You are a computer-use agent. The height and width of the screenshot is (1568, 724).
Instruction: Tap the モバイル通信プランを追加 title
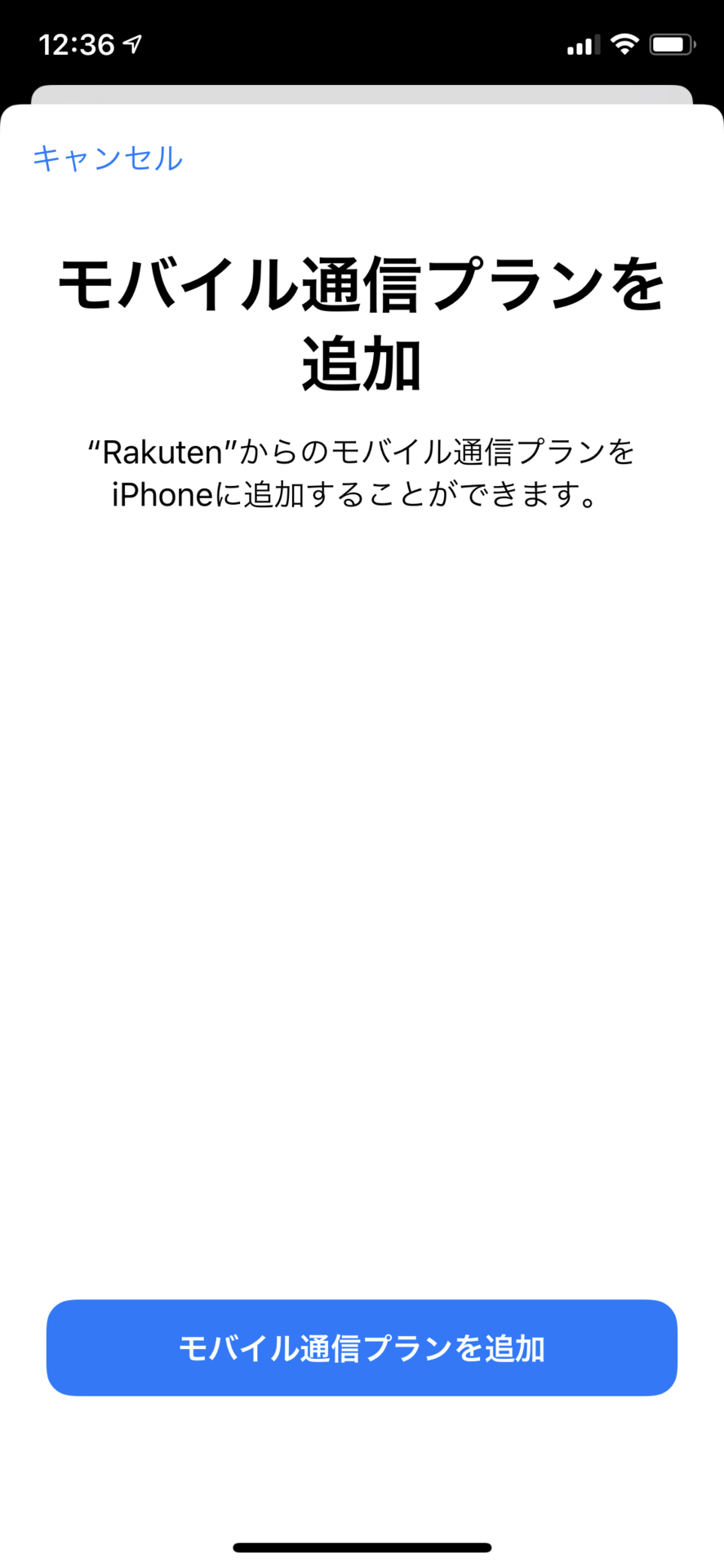[x=362, y=318]
